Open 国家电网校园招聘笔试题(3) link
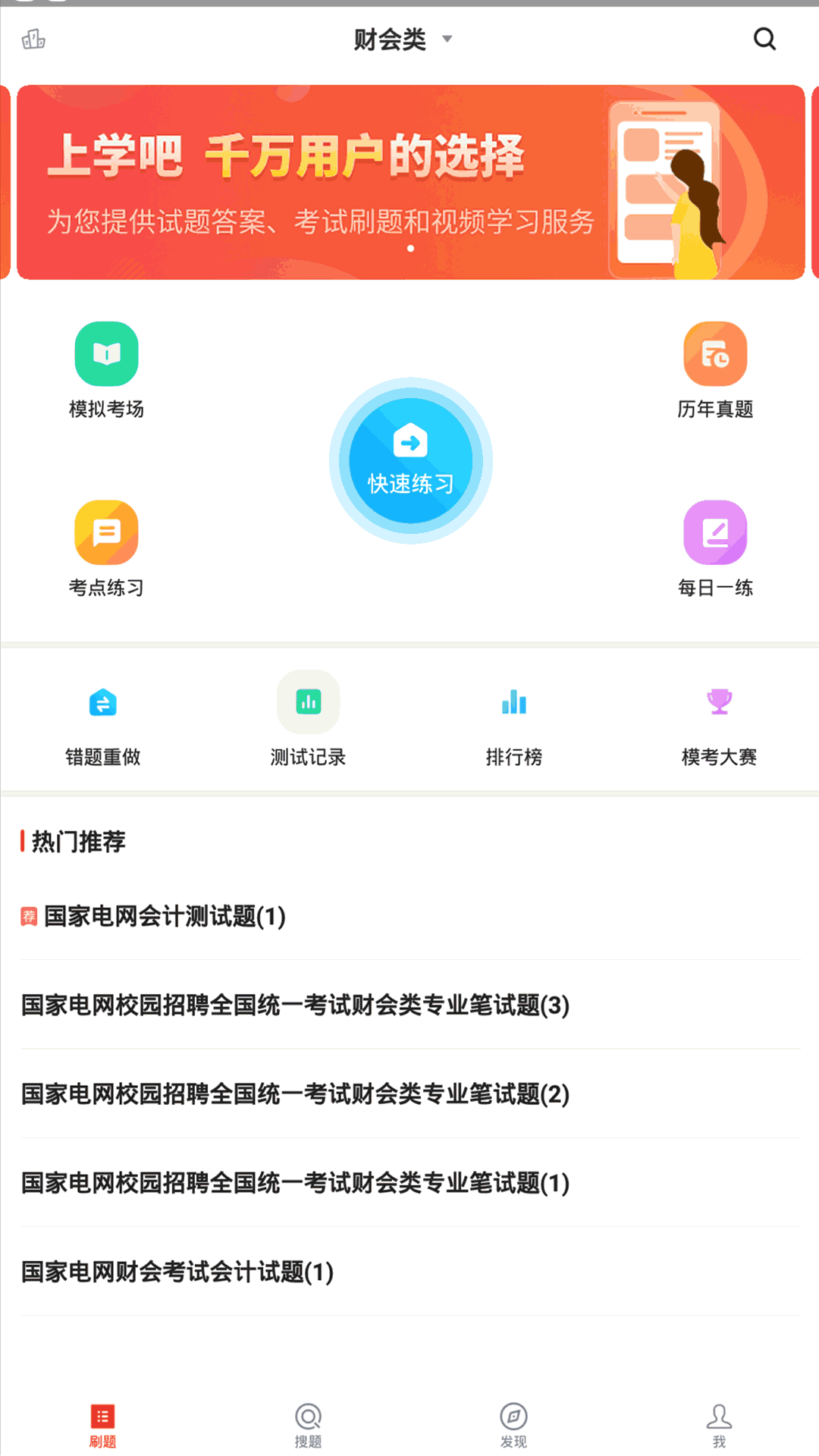Screen dimensions: 819x1456 coord(294,1006)
